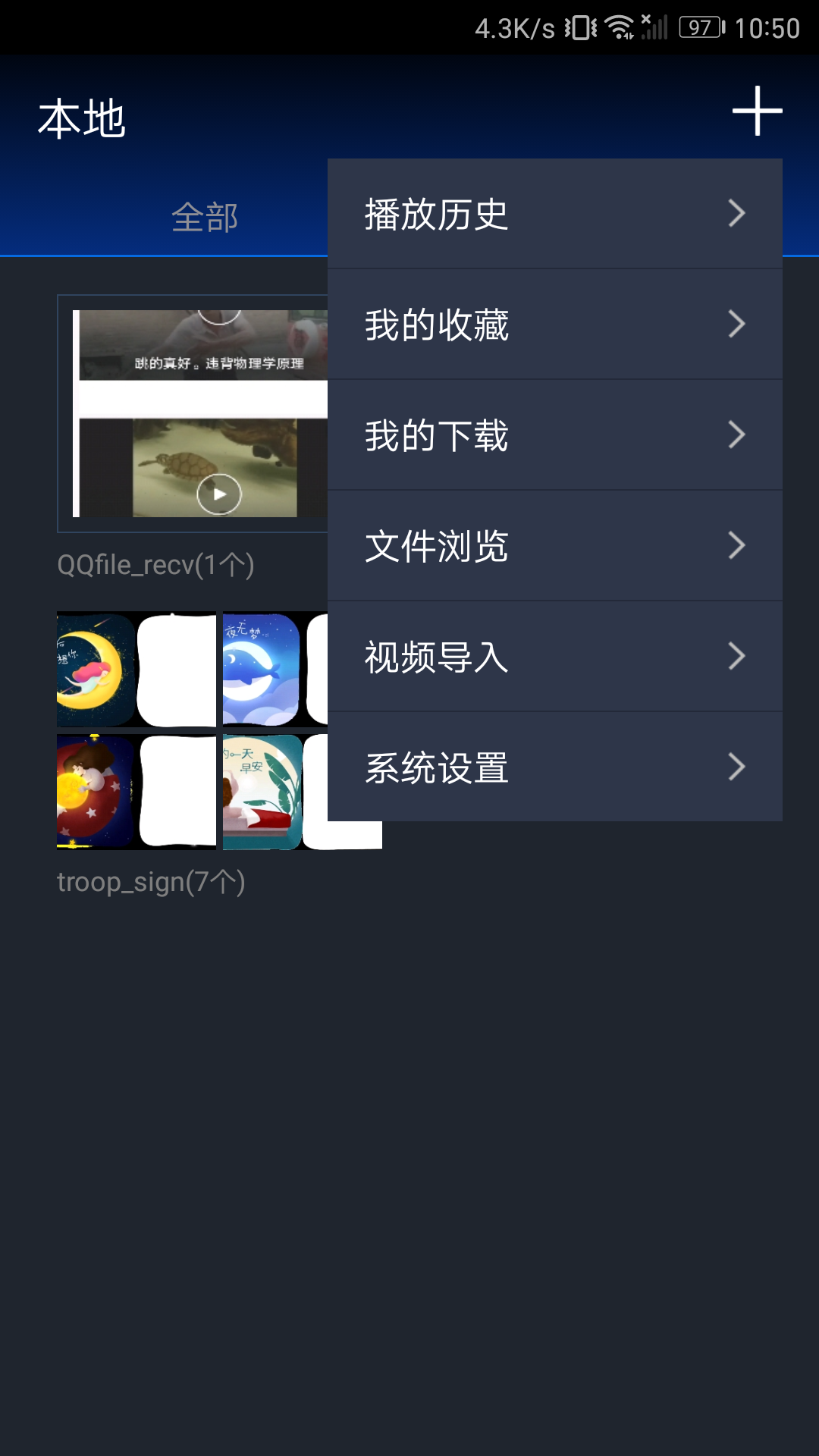Open 系统设置 (system settings)
Image resolution: width=819 pixels, height=1456 pixels.
(x=555, y=767)
